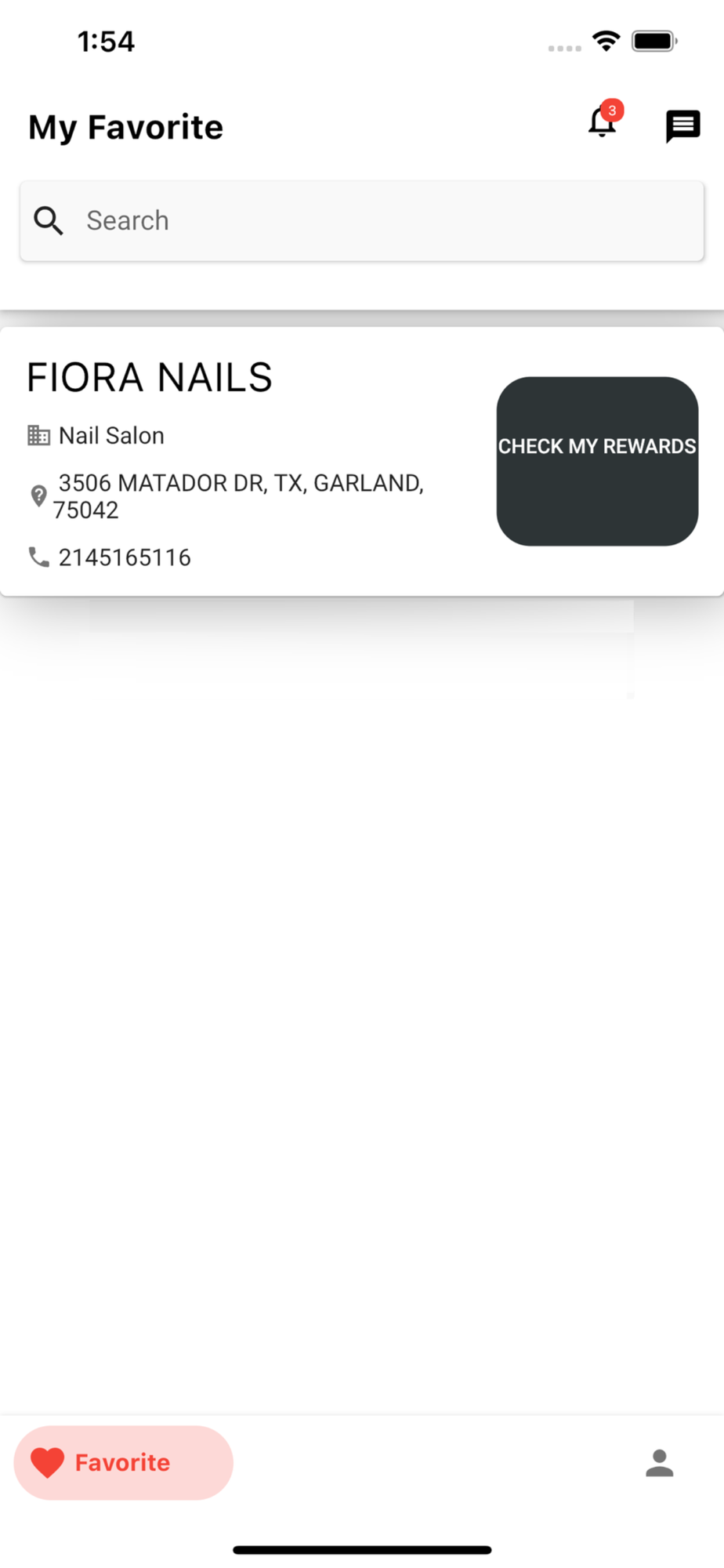Open the Fiora Nails salon card
This screenshot has width=724, height=1568.
[362, 461]
